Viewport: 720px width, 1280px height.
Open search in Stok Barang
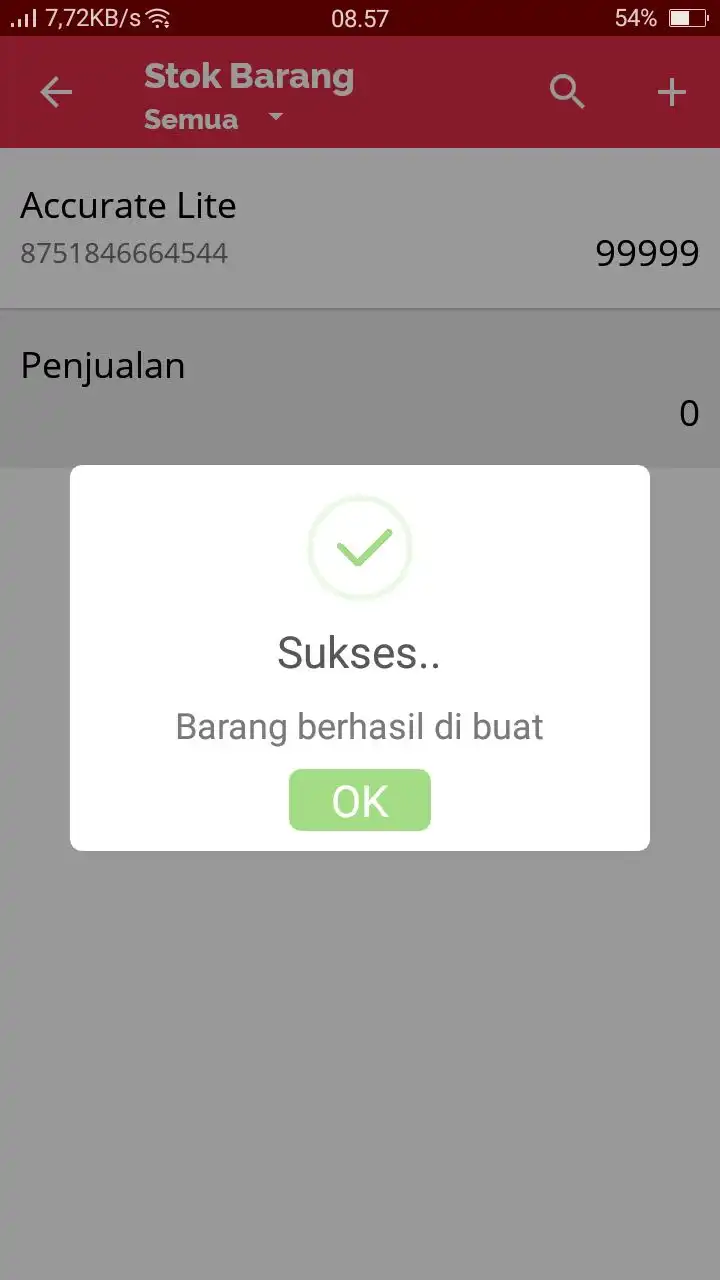567,93
